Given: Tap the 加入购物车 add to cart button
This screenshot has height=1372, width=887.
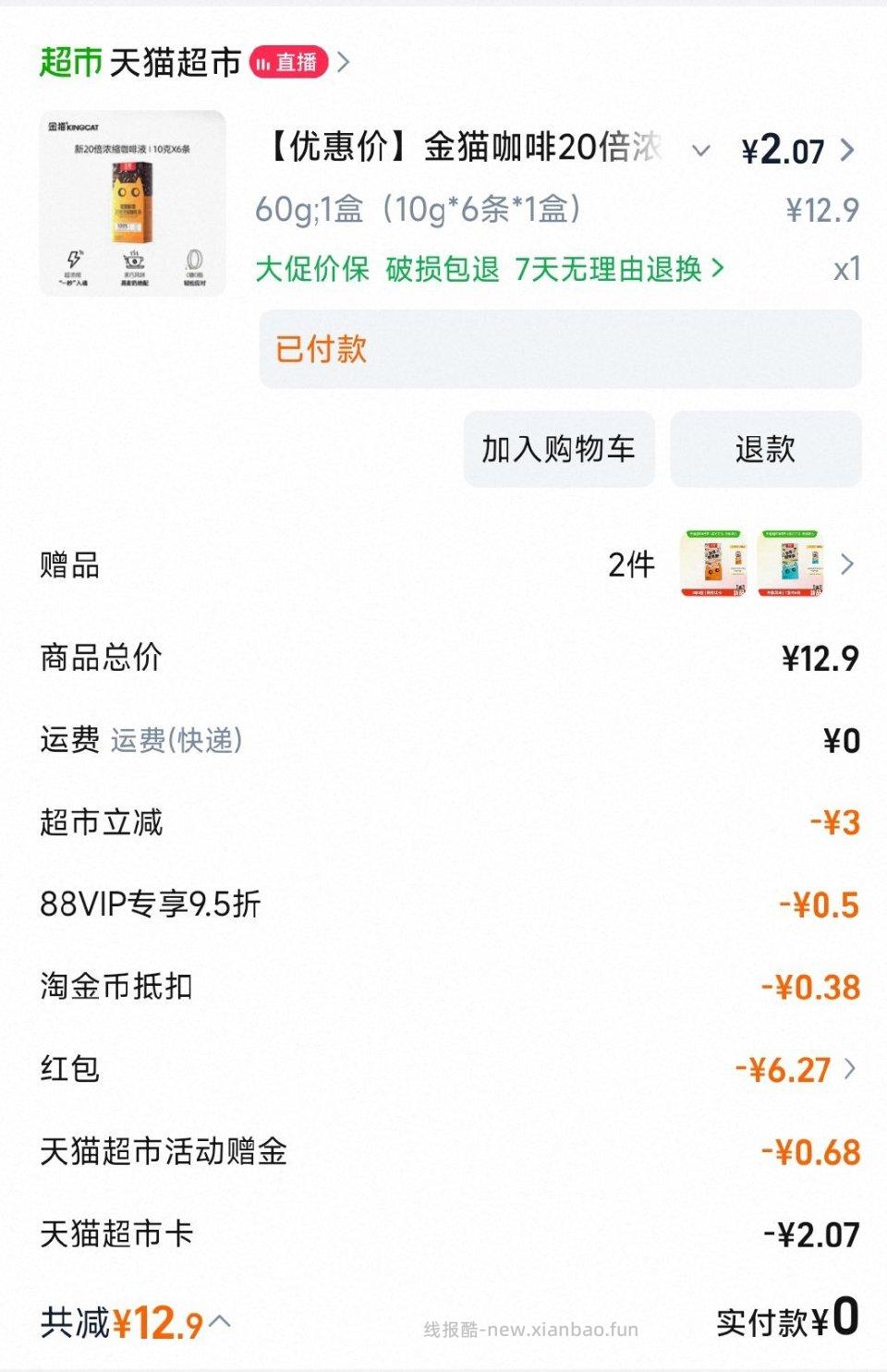Looking at the screenshot, I should pyautogui.click(x=558, y=449).
